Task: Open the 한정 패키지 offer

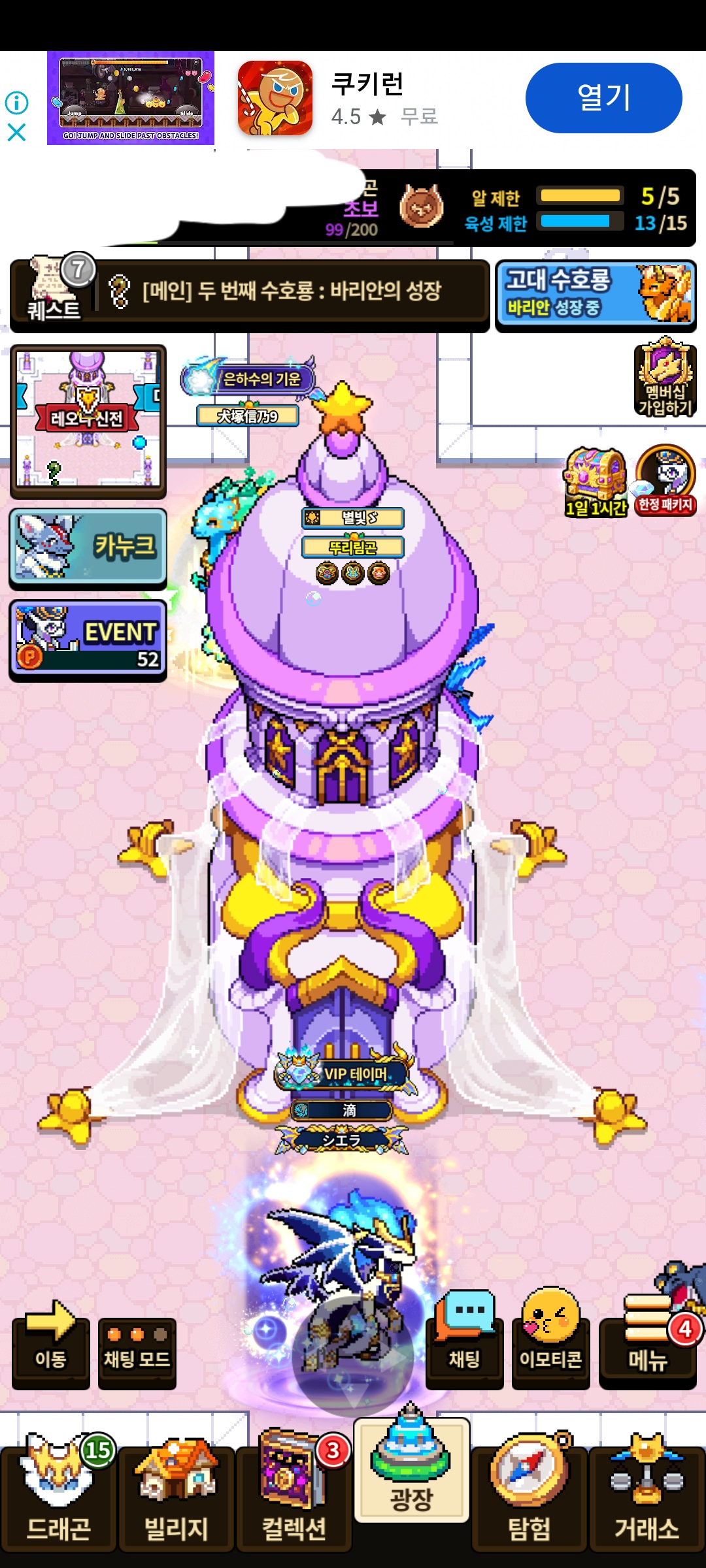Action: [x=665, y=480]
